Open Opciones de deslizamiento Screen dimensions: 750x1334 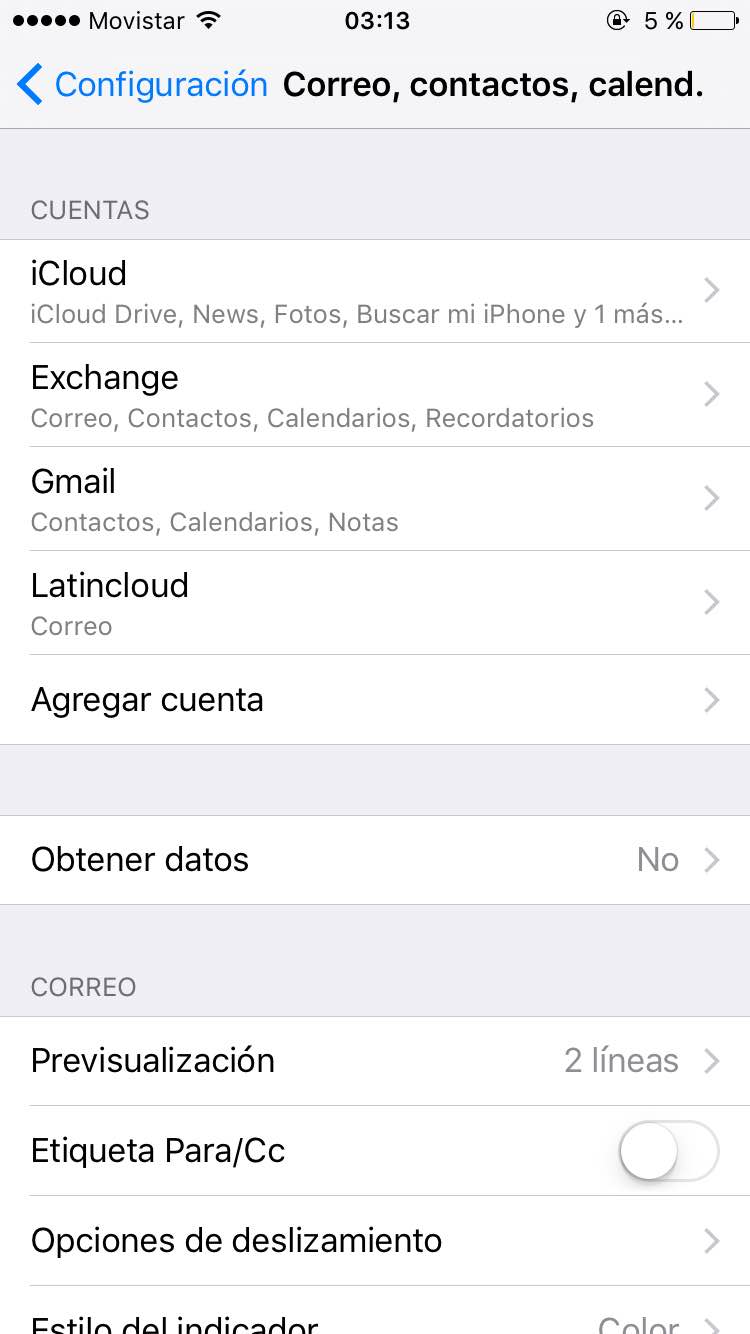tap(375, 1241)
